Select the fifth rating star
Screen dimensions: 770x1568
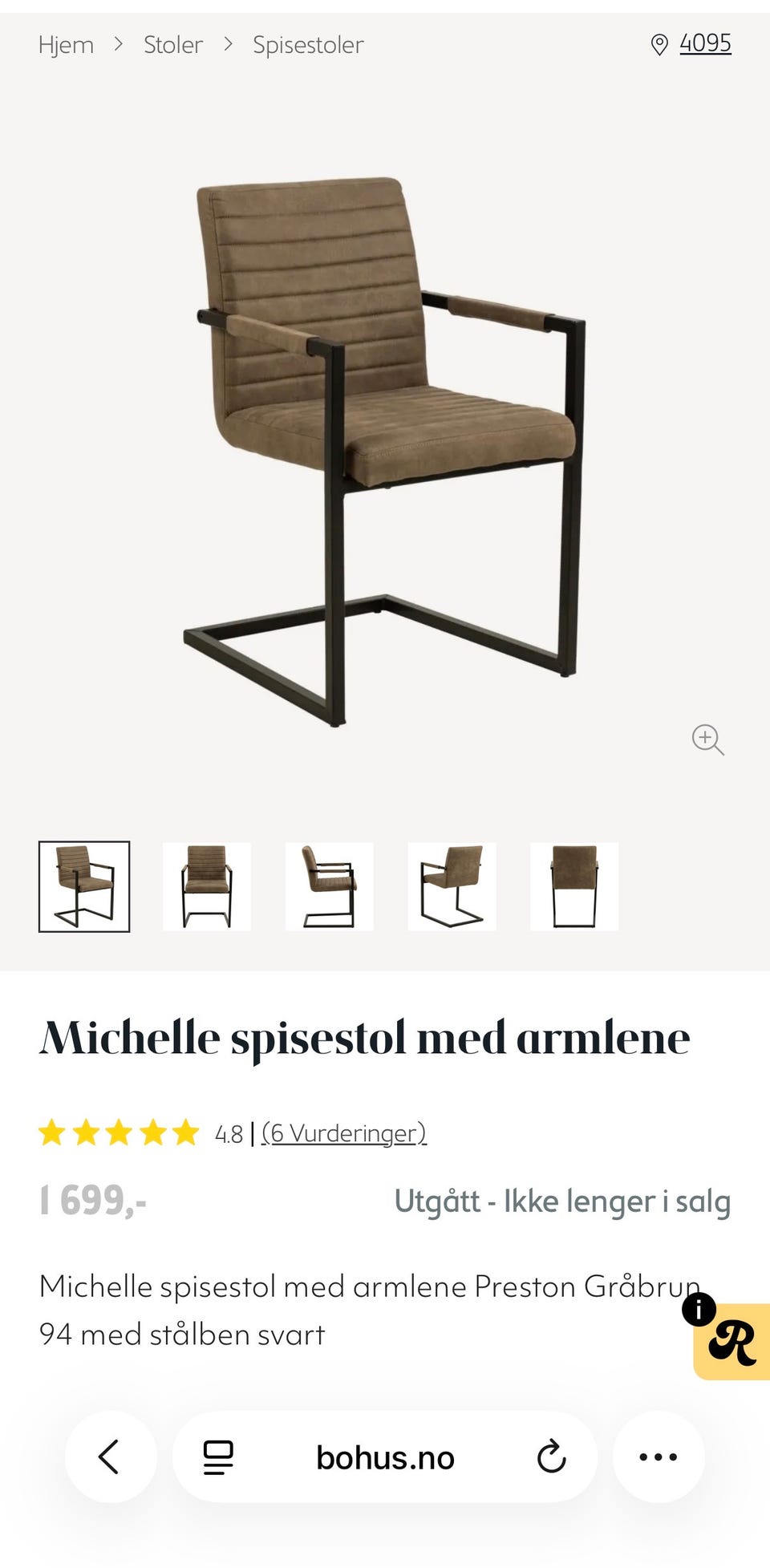click(x=186, y=1132)
